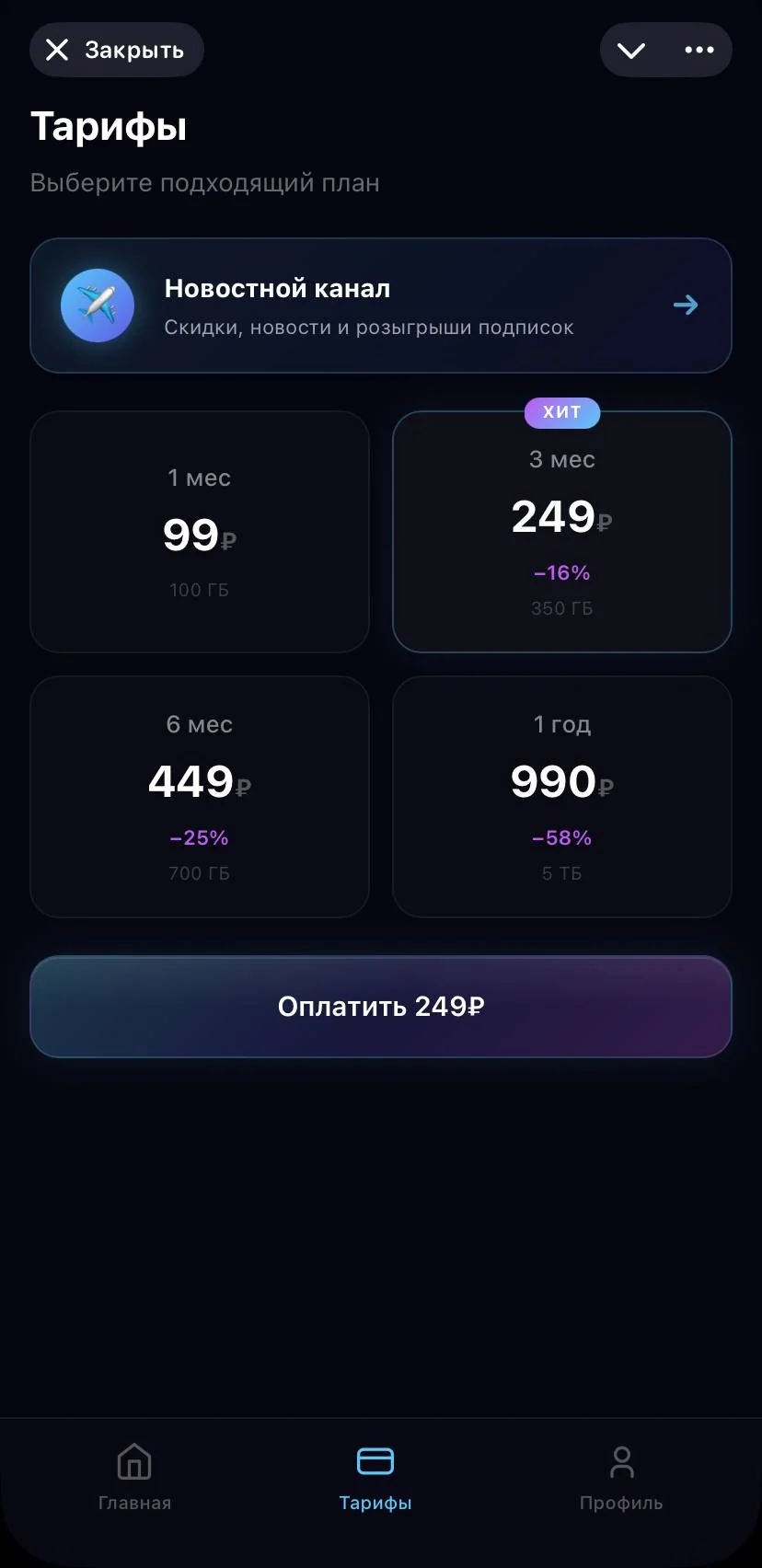Viewport: 762px width, 1568px height.
Task: Open the Профиль tab
Action: tap(621, 1478)
